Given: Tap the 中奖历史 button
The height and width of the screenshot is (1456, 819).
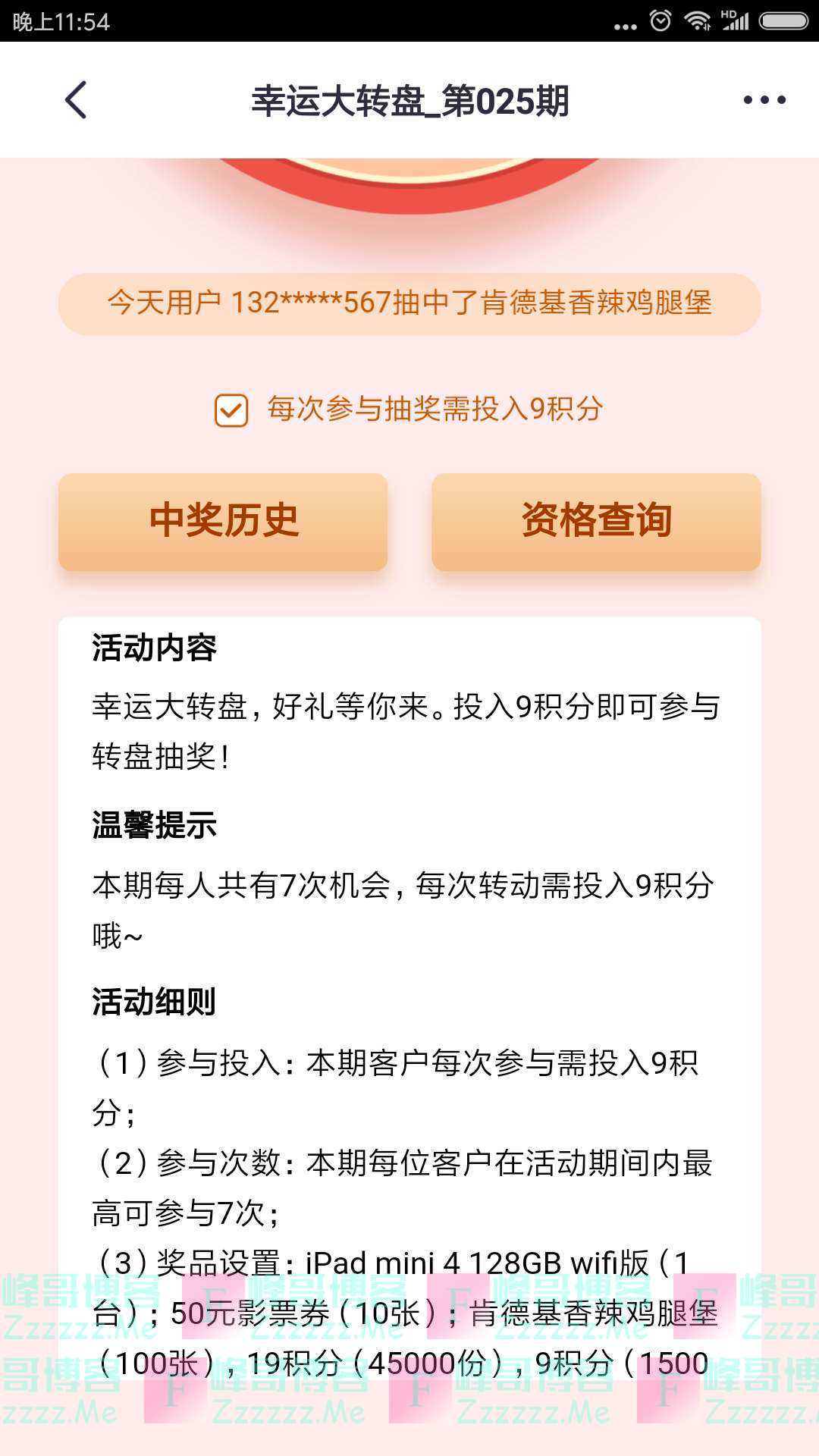Looking at the screenshot, I should (x=222, y=521).
